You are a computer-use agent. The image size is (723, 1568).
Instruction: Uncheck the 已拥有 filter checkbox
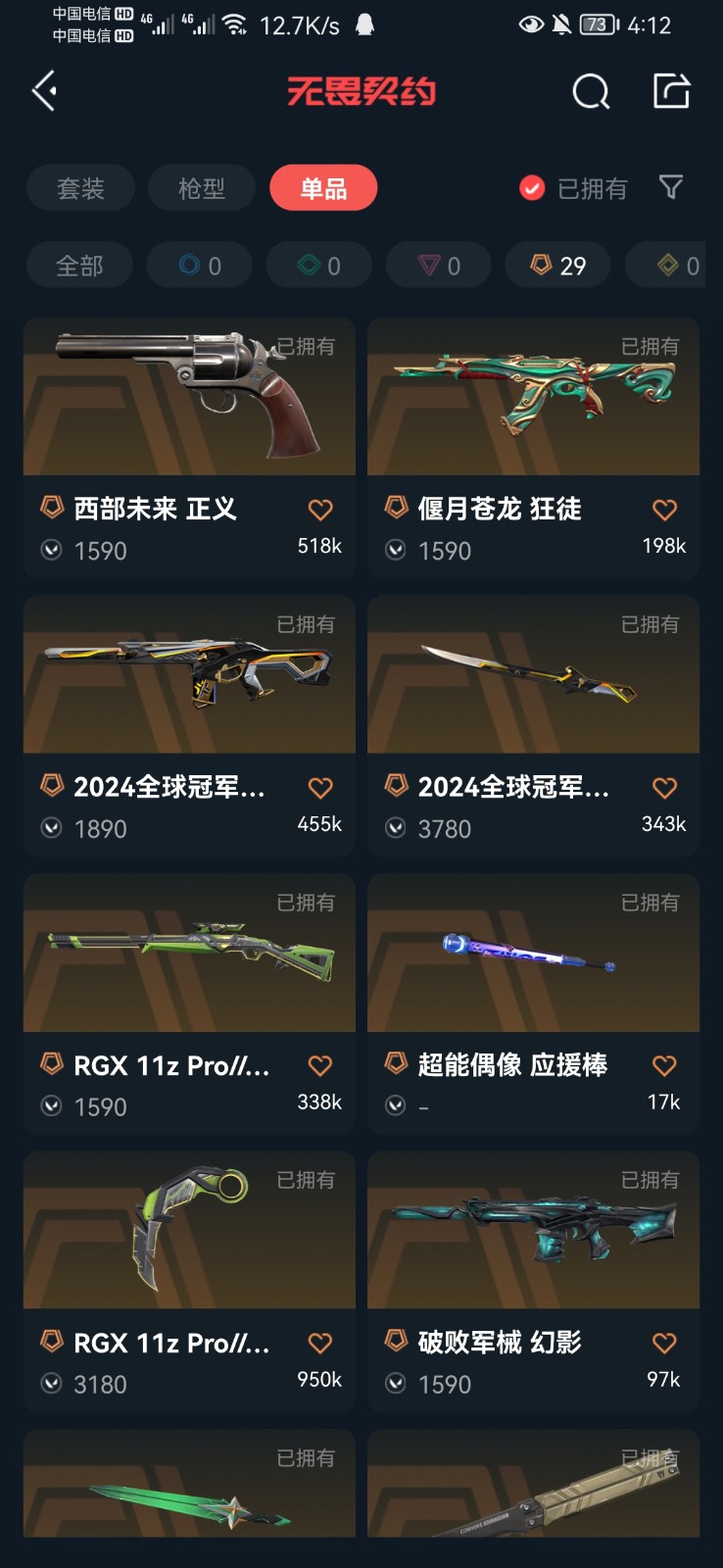532,188
